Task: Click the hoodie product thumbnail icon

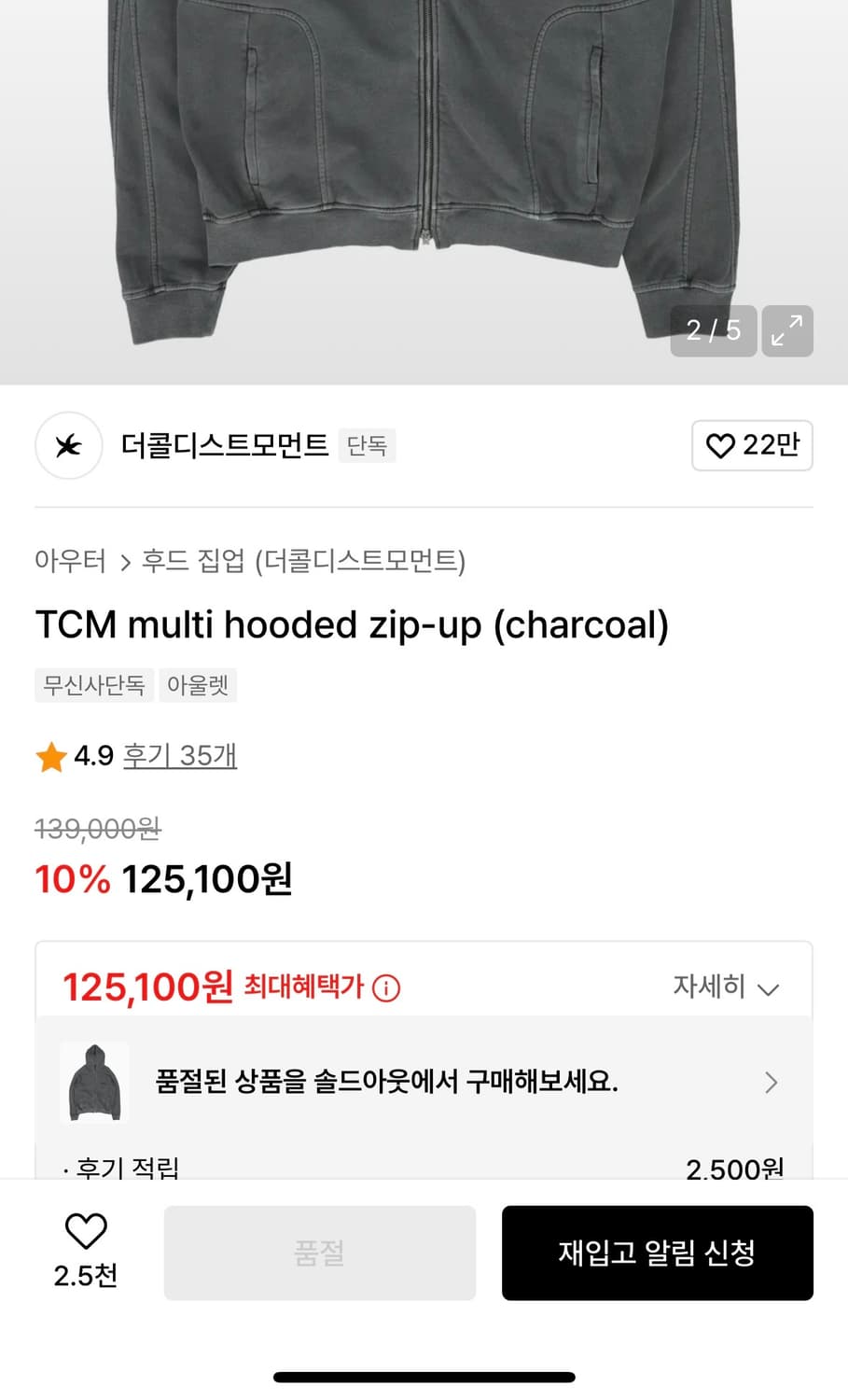Action: (93, 1083)
